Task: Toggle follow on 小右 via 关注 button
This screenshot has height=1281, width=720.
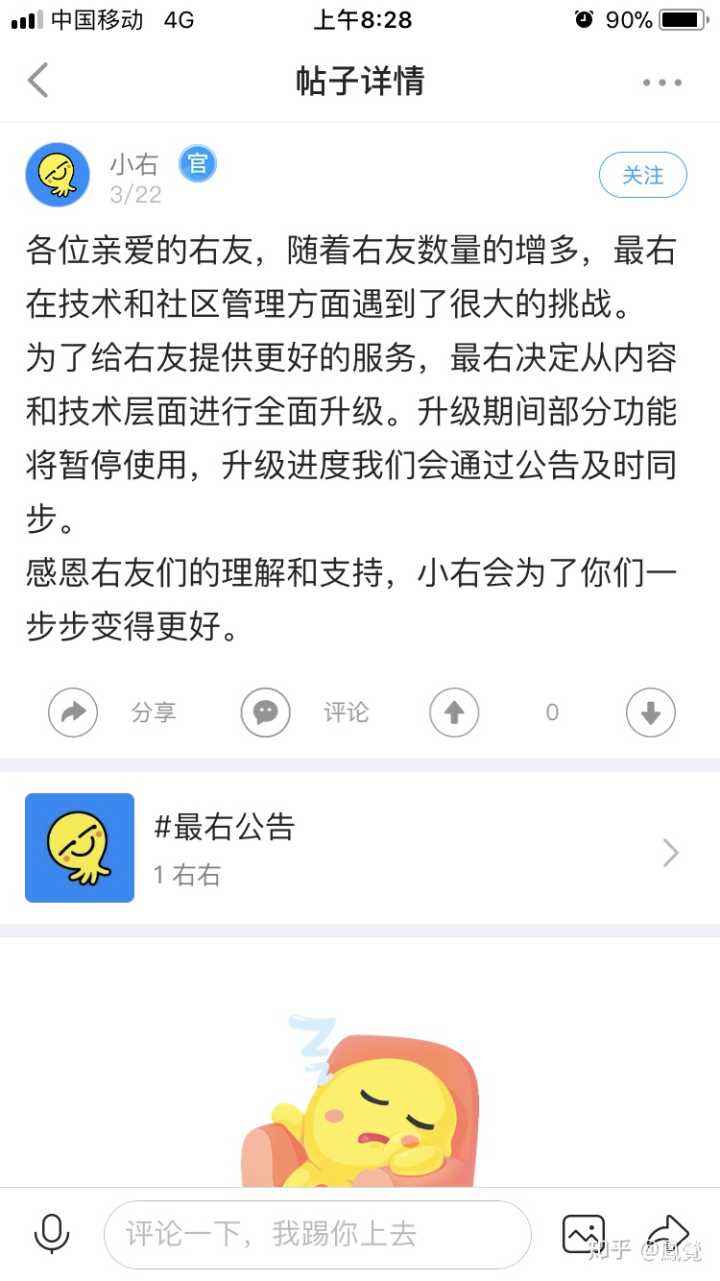Action: tap(642, 174)
